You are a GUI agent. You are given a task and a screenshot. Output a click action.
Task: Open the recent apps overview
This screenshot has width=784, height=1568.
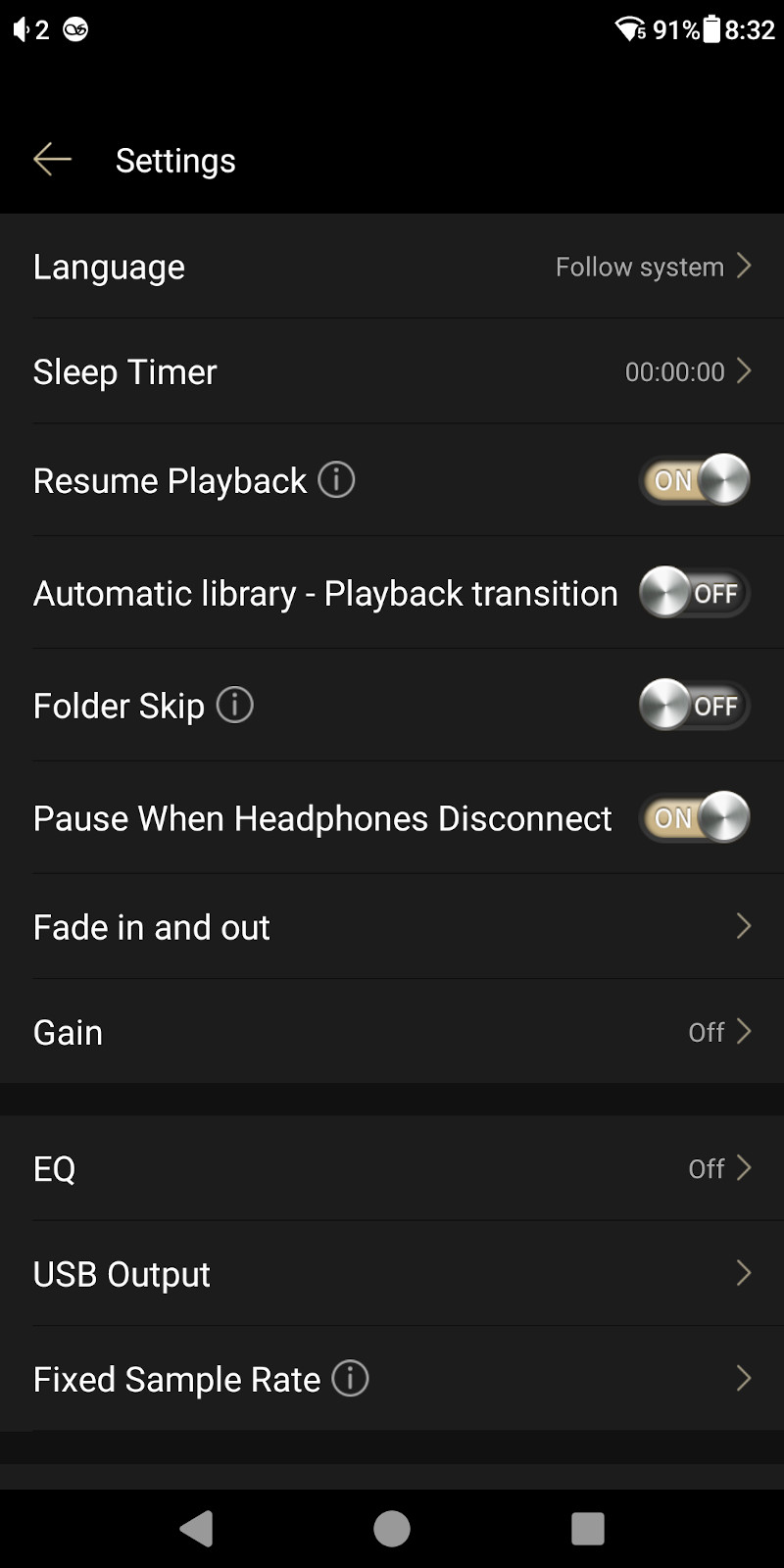coord(588,1528)
